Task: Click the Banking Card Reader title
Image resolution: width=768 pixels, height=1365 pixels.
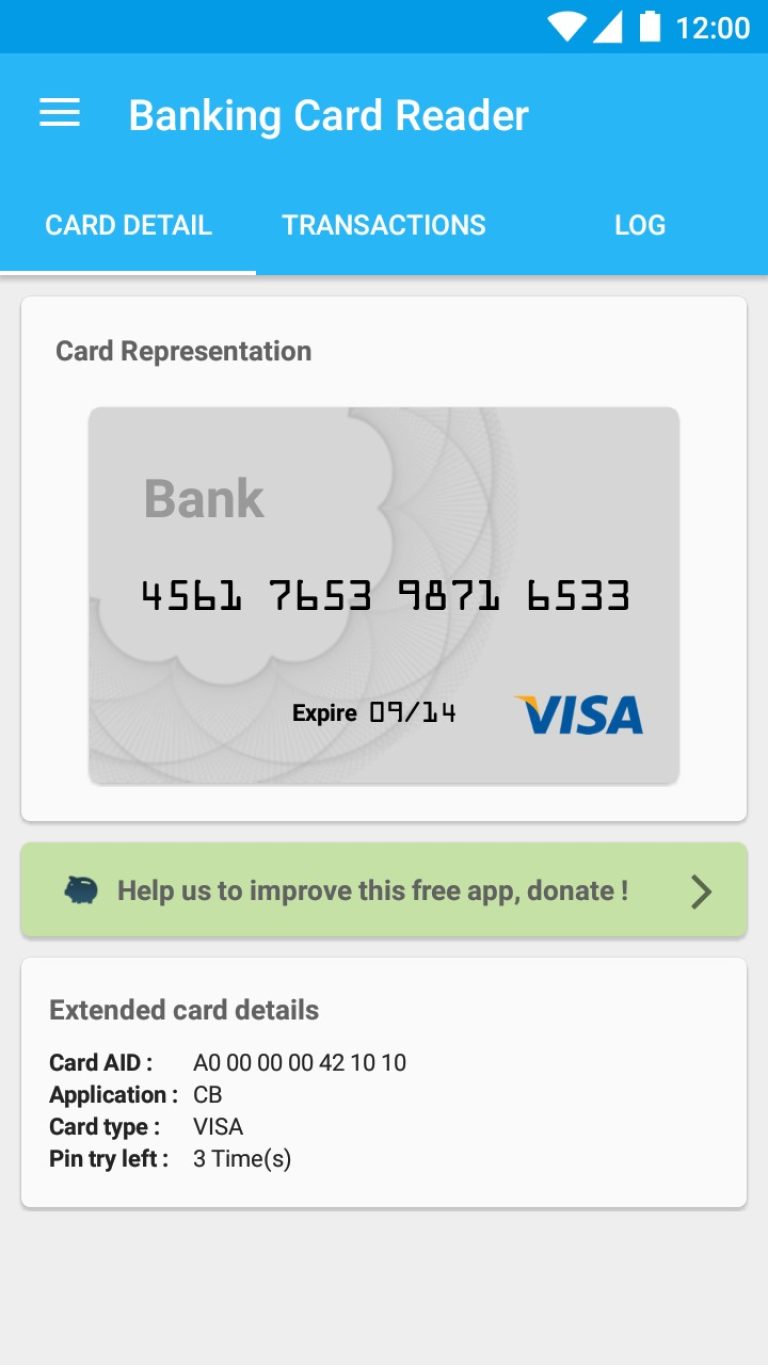Action: pyautogui.click(x=328, y=114)
